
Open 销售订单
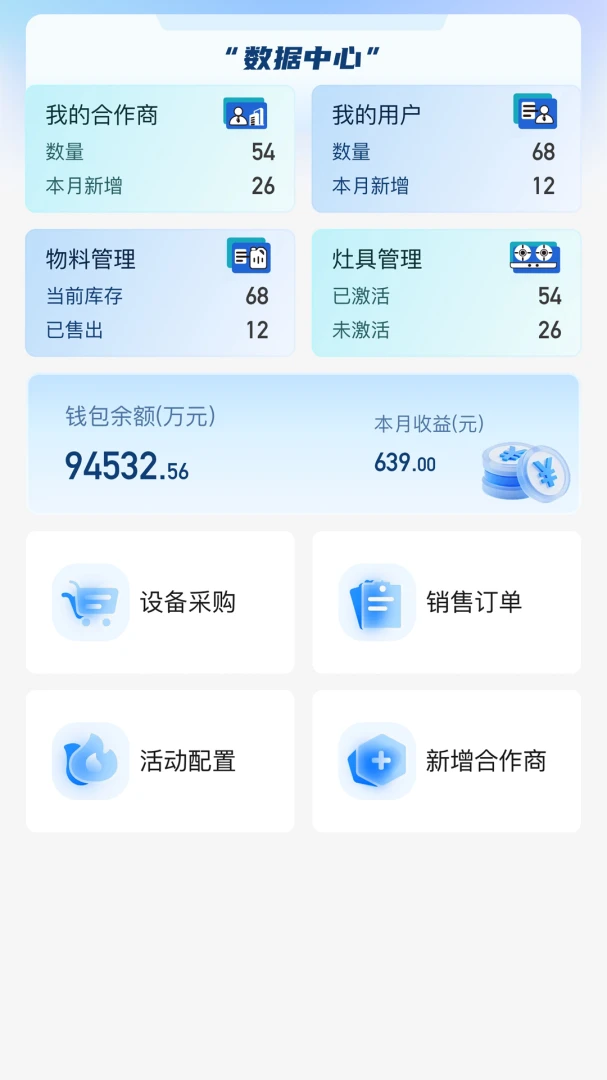[446, 602]
